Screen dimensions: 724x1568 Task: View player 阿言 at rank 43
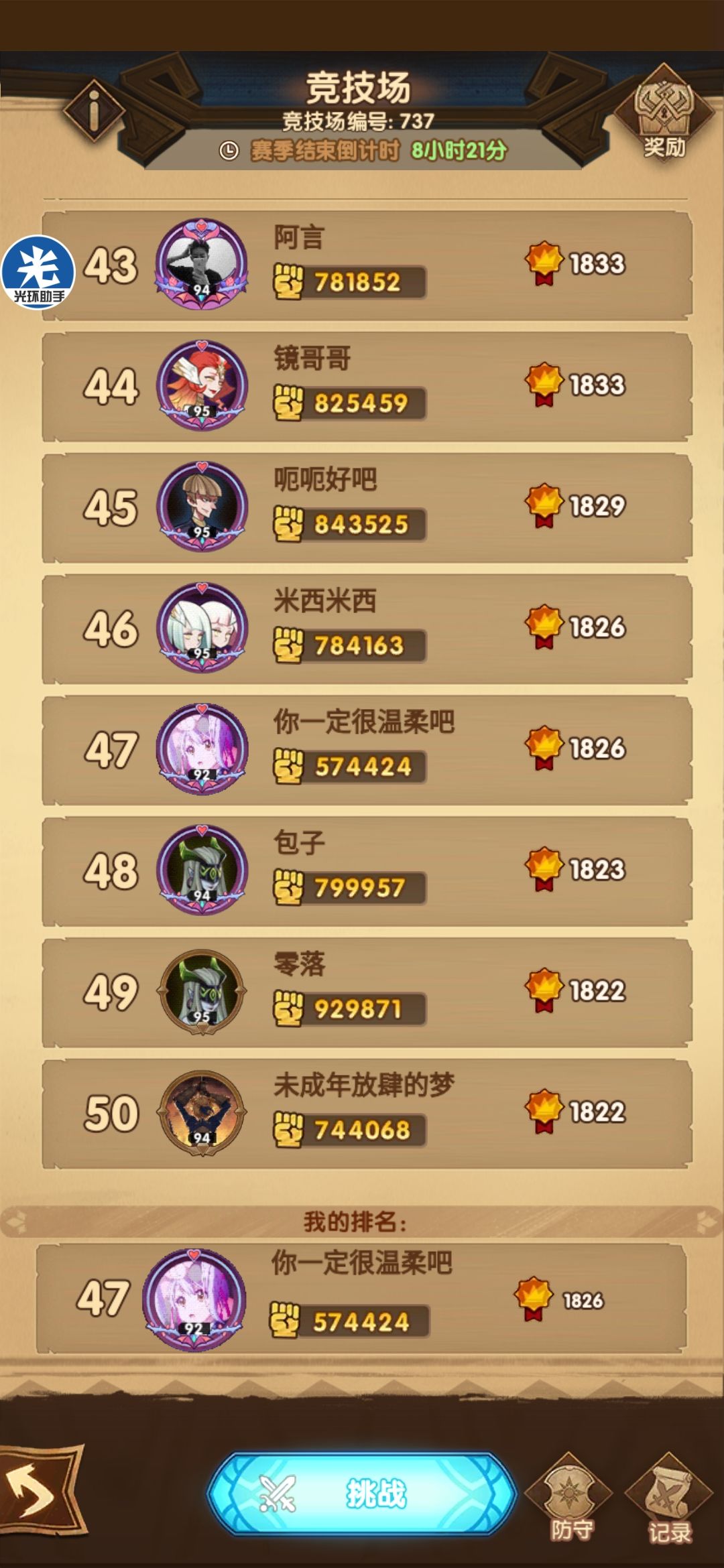coord(367,265)
